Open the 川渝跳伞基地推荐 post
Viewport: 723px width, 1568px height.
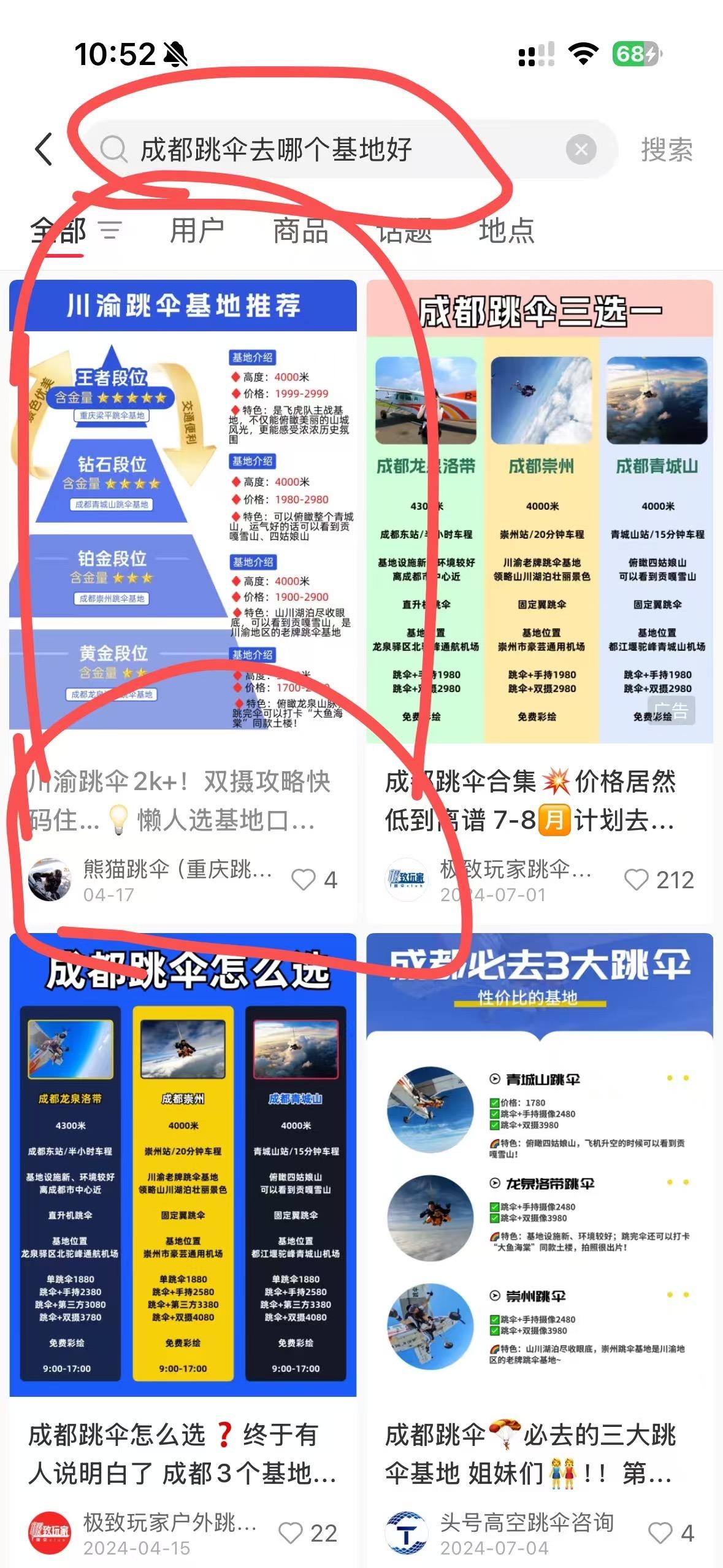pyautogui.click(x=183, y=503)
